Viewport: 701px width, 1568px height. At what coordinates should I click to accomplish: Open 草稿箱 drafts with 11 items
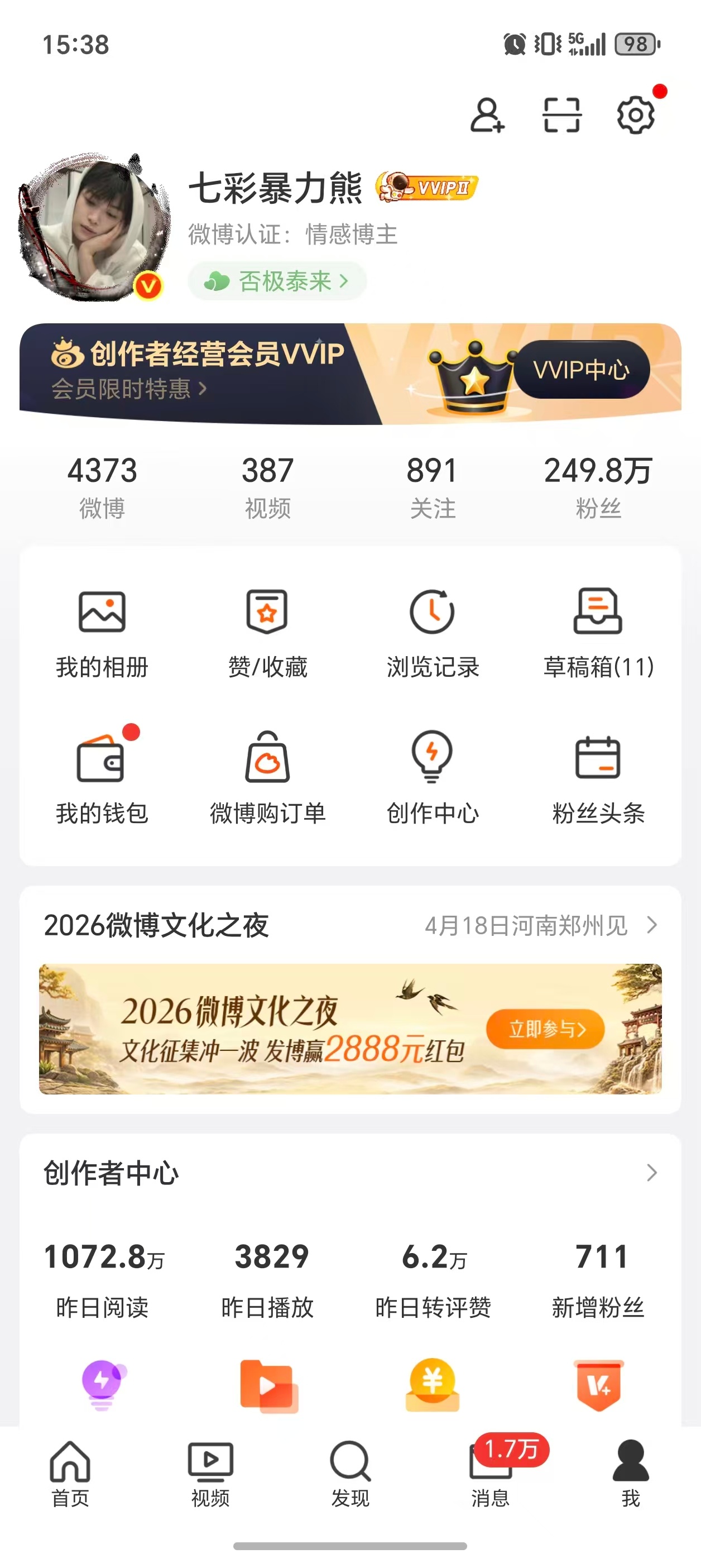pos(598,633)
